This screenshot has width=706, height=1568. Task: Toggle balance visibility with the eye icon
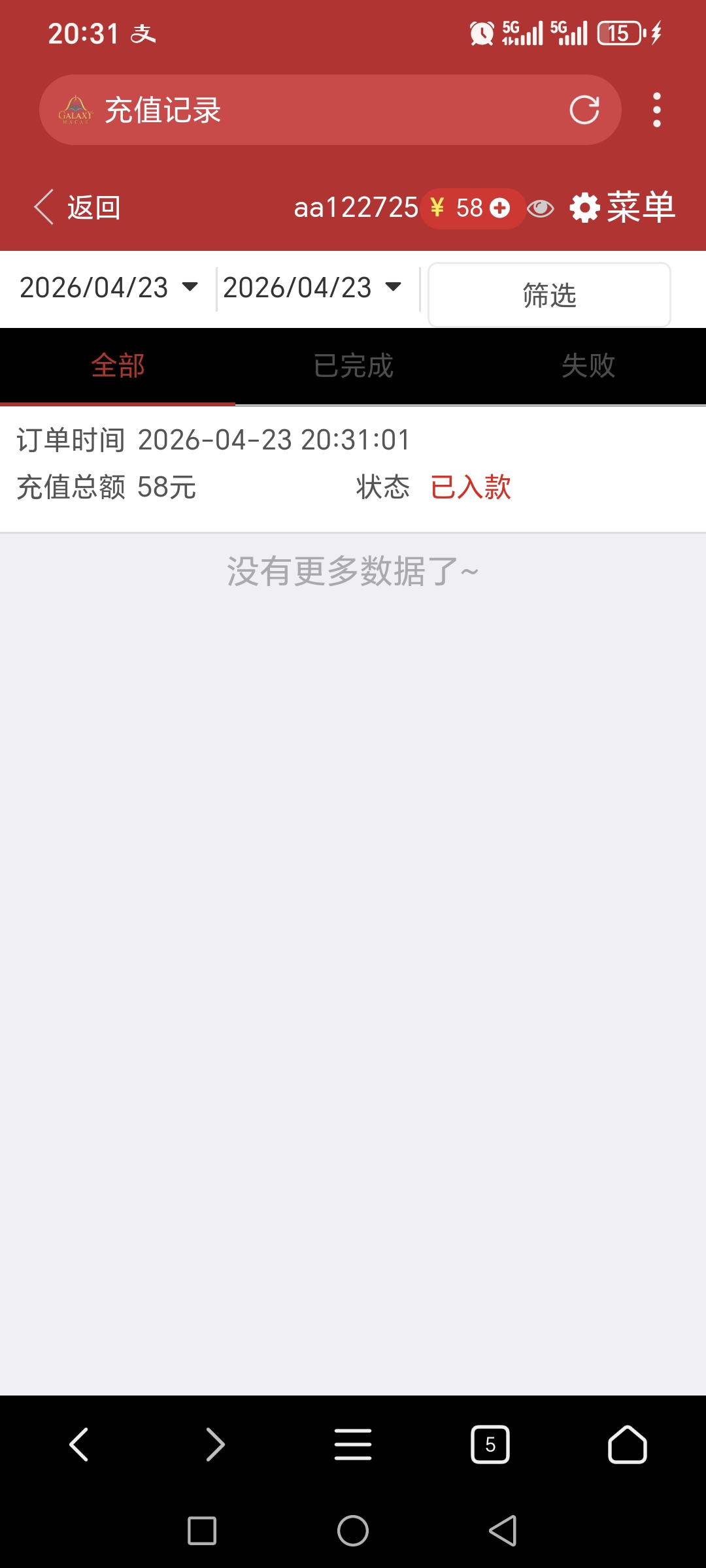click(540, 208)
